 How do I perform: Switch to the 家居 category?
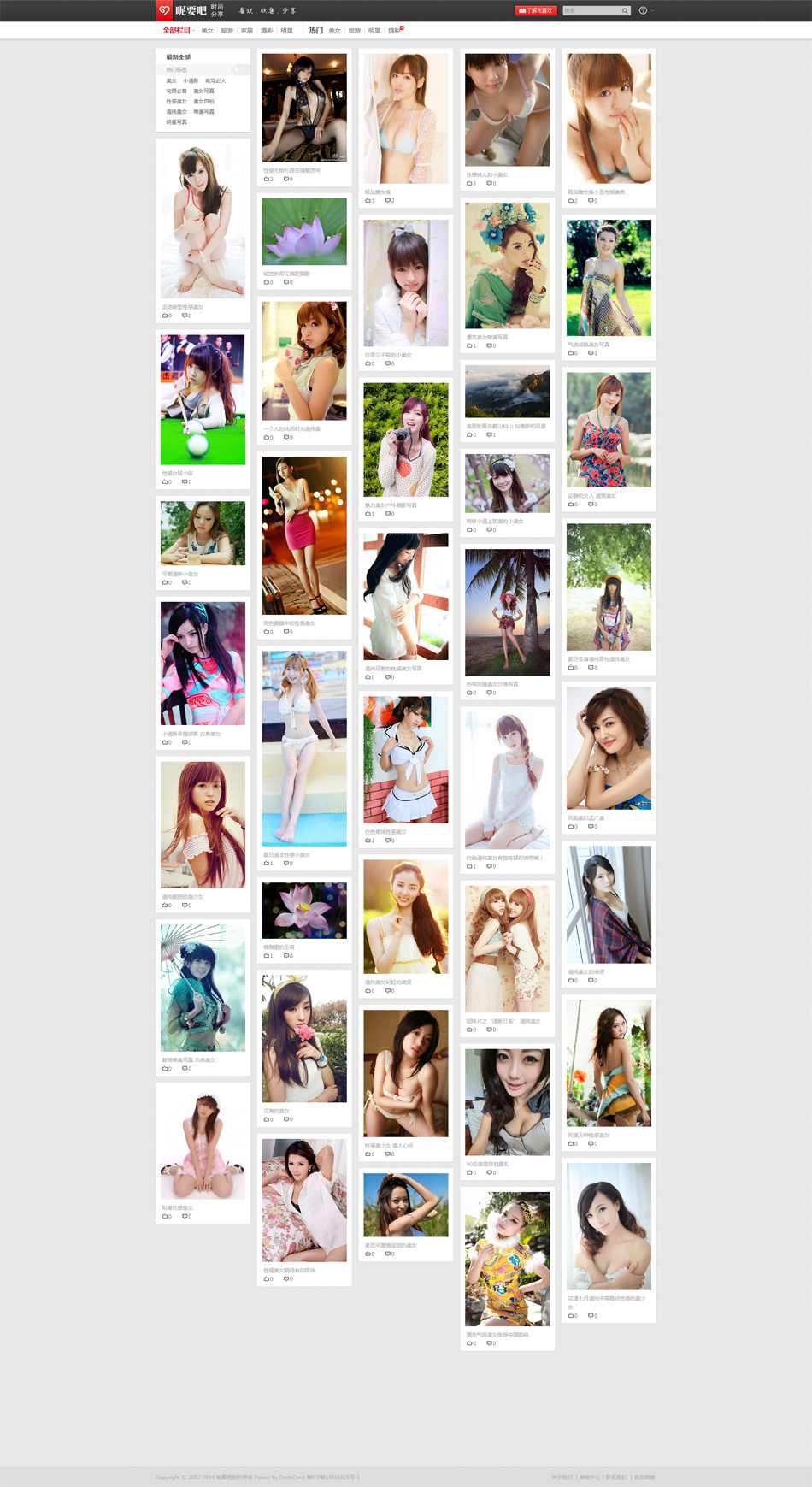(247, 31)
